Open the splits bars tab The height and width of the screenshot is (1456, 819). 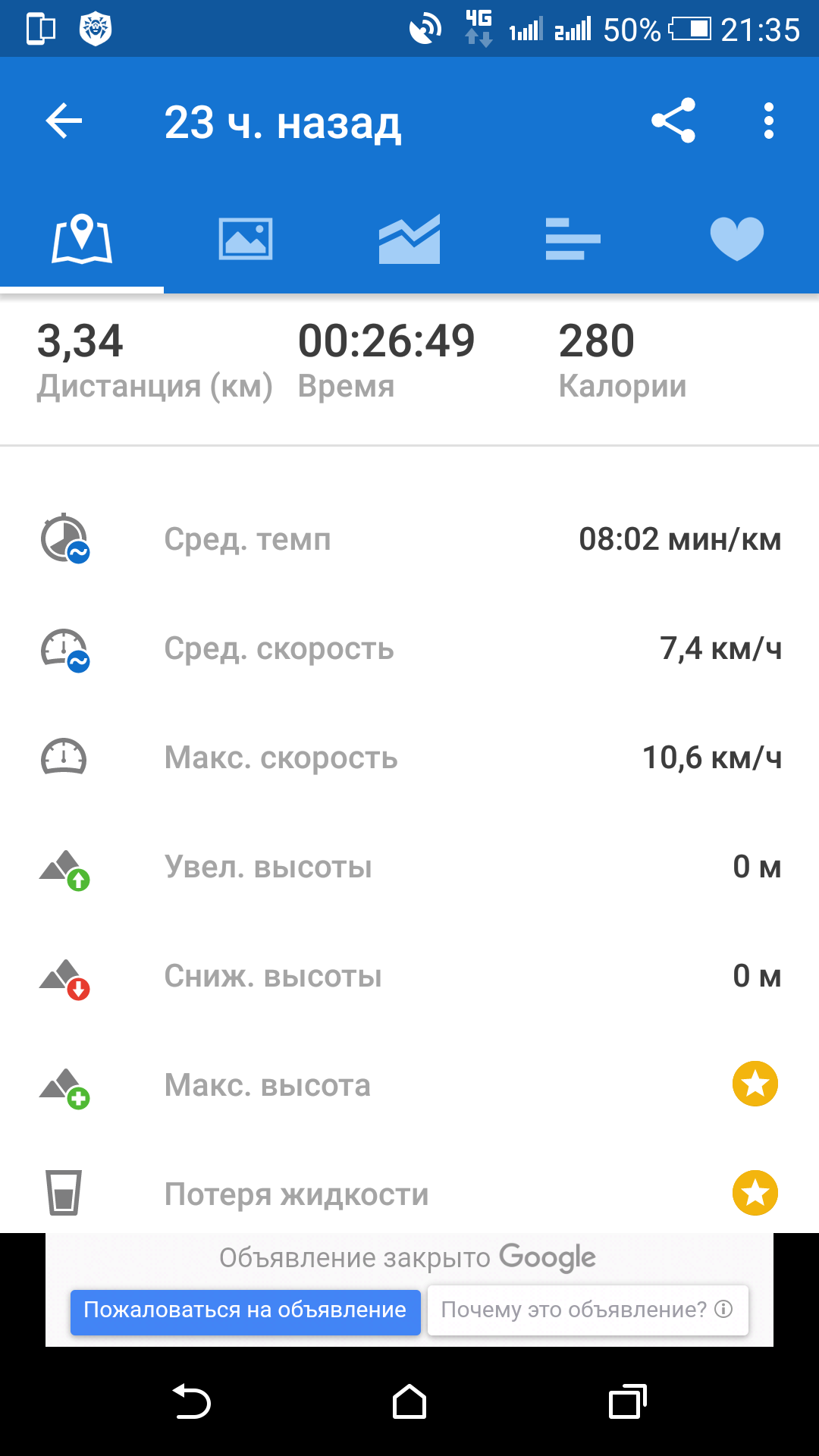tap(573, 239)
